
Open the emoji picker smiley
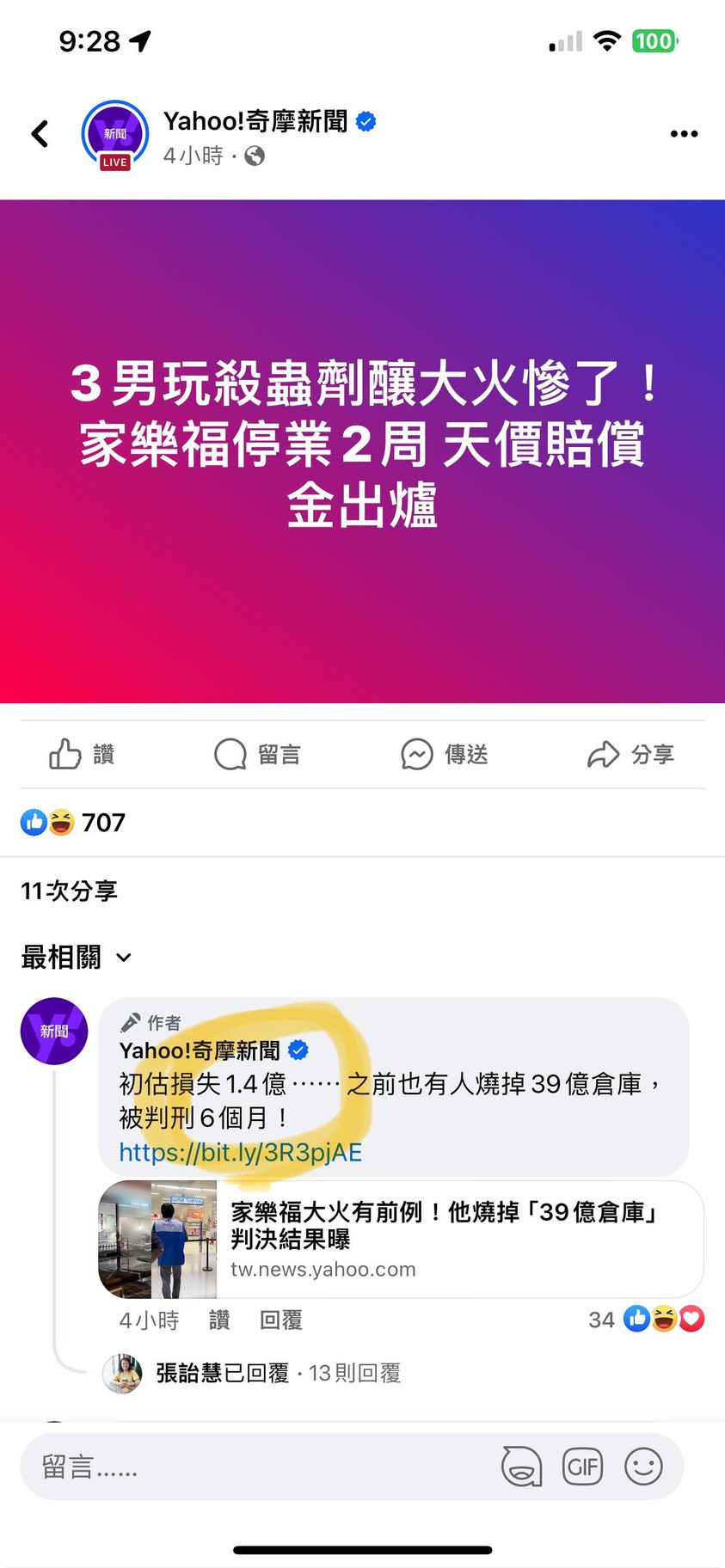(x=643, y=1467)
